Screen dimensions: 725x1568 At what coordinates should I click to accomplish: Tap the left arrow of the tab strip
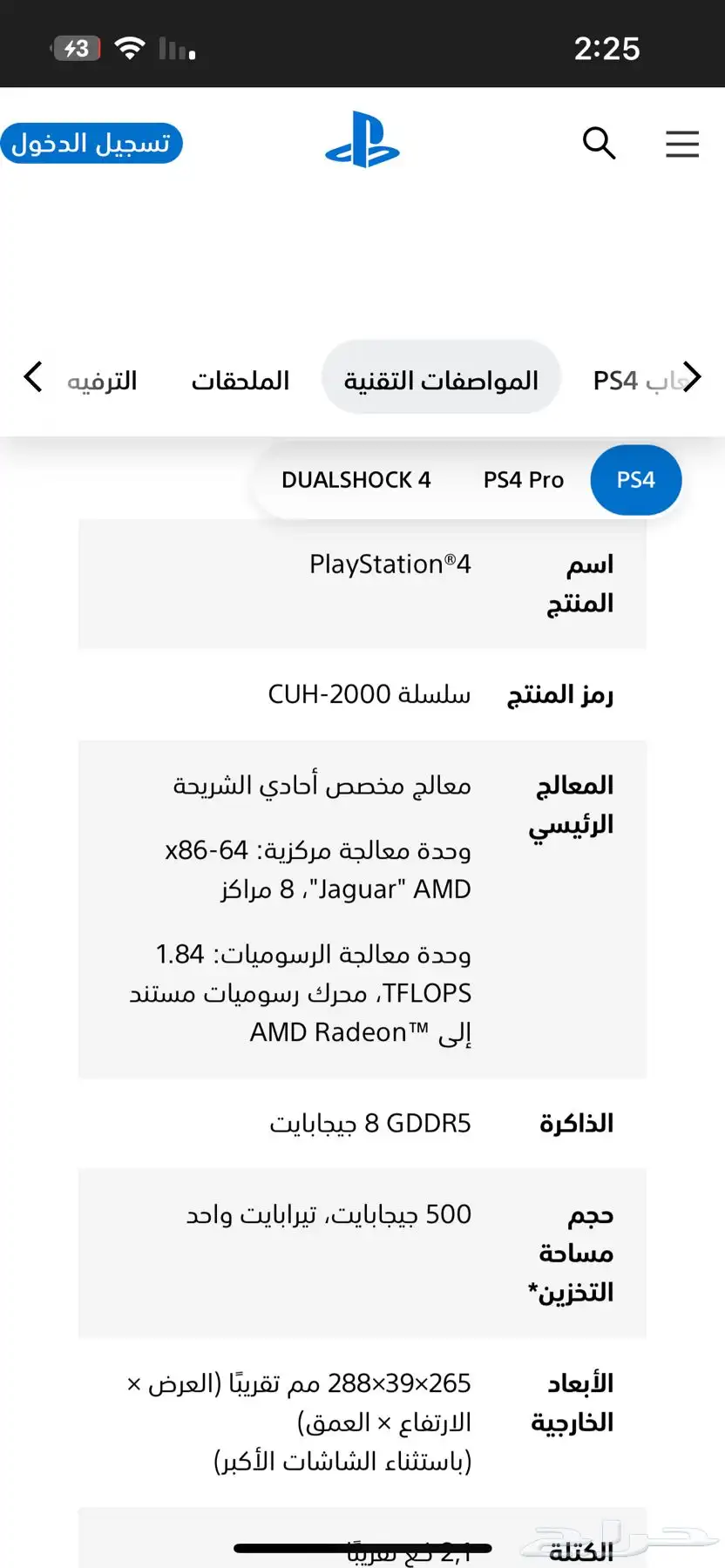coord(32,377)
